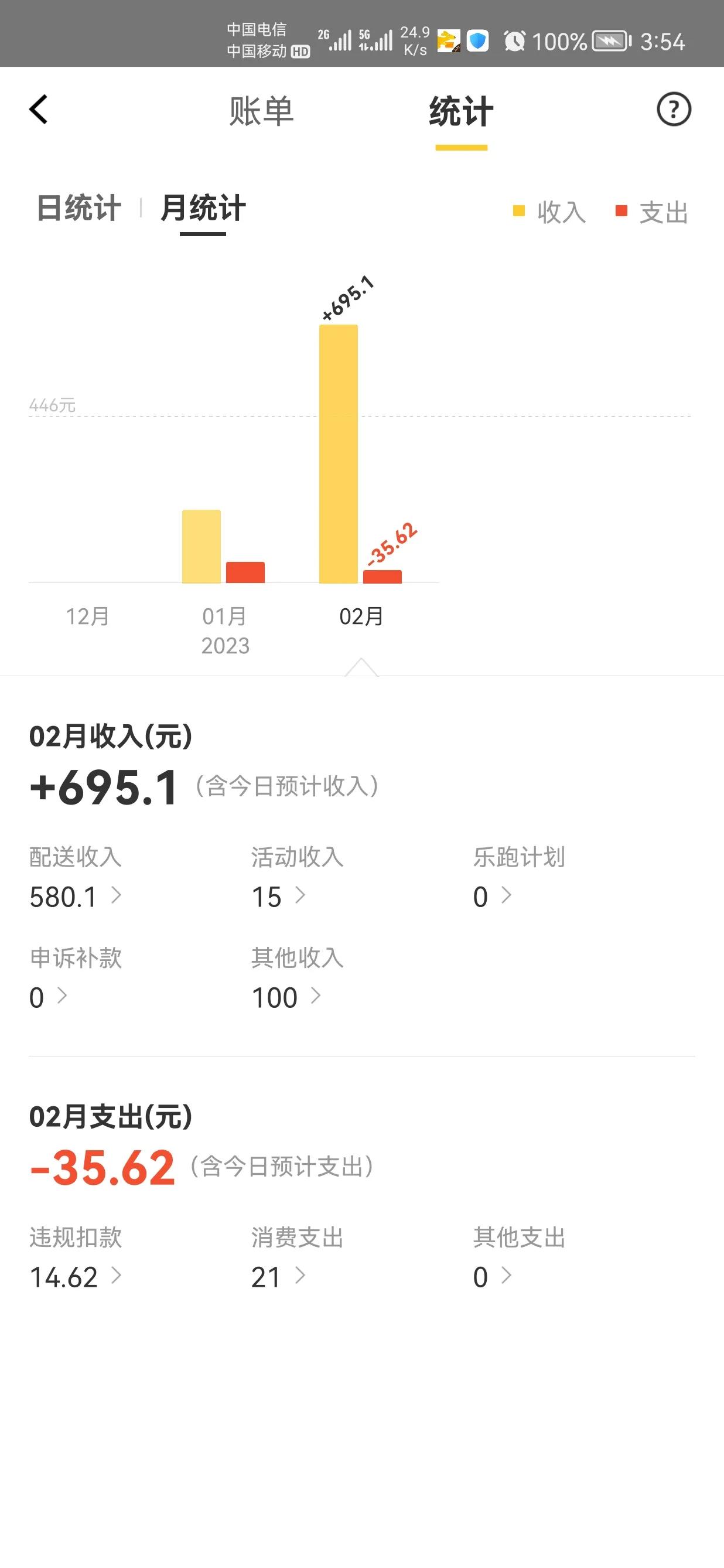Tap the alarm clock icon in status bar
This screenshot has height=1568, width=724.
[514, 42]
